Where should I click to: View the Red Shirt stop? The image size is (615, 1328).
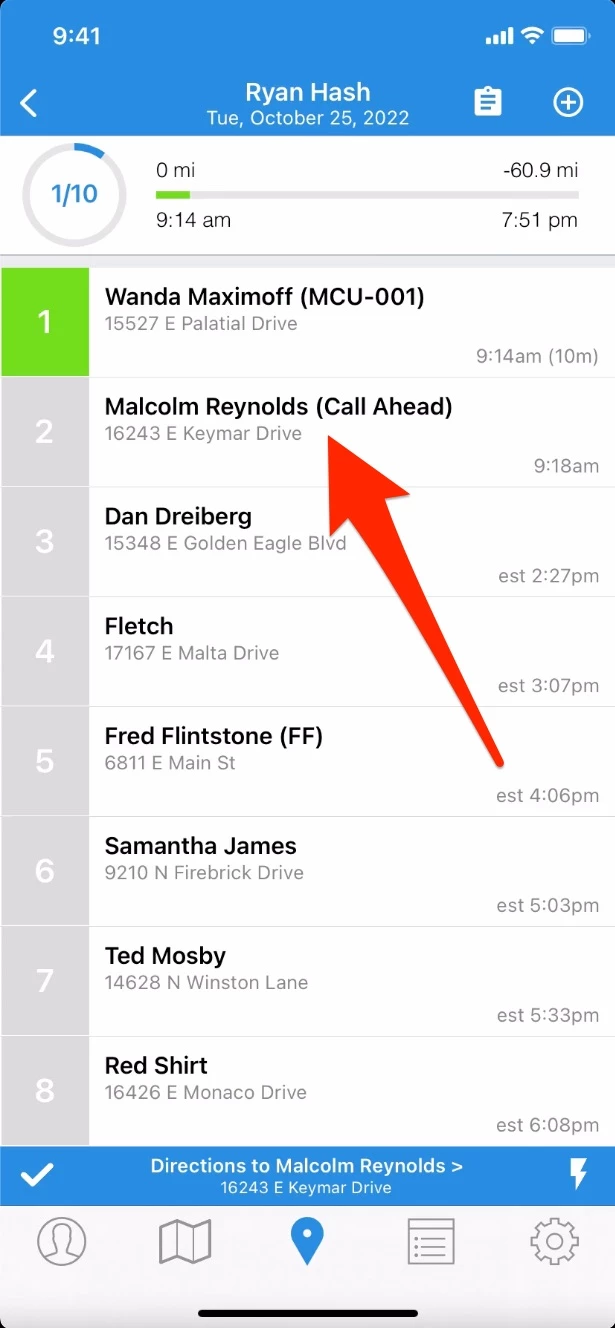300,1091
